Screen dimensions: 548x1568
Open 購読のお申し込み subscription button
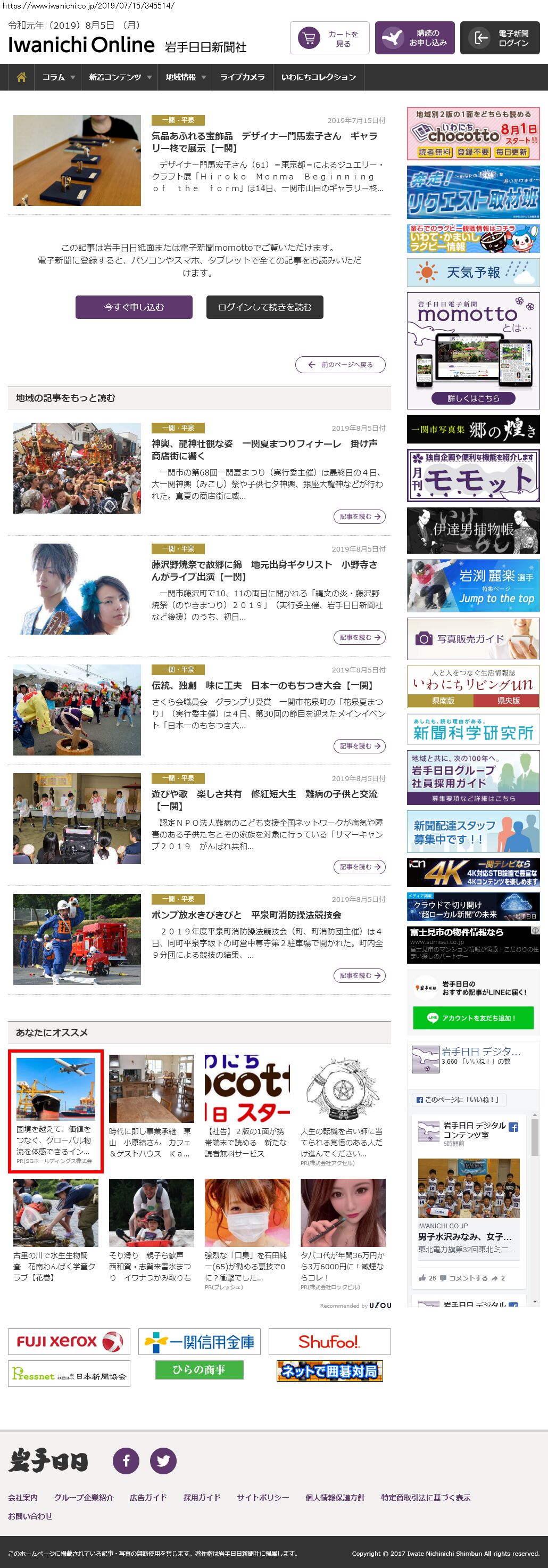tap(414, 38)
